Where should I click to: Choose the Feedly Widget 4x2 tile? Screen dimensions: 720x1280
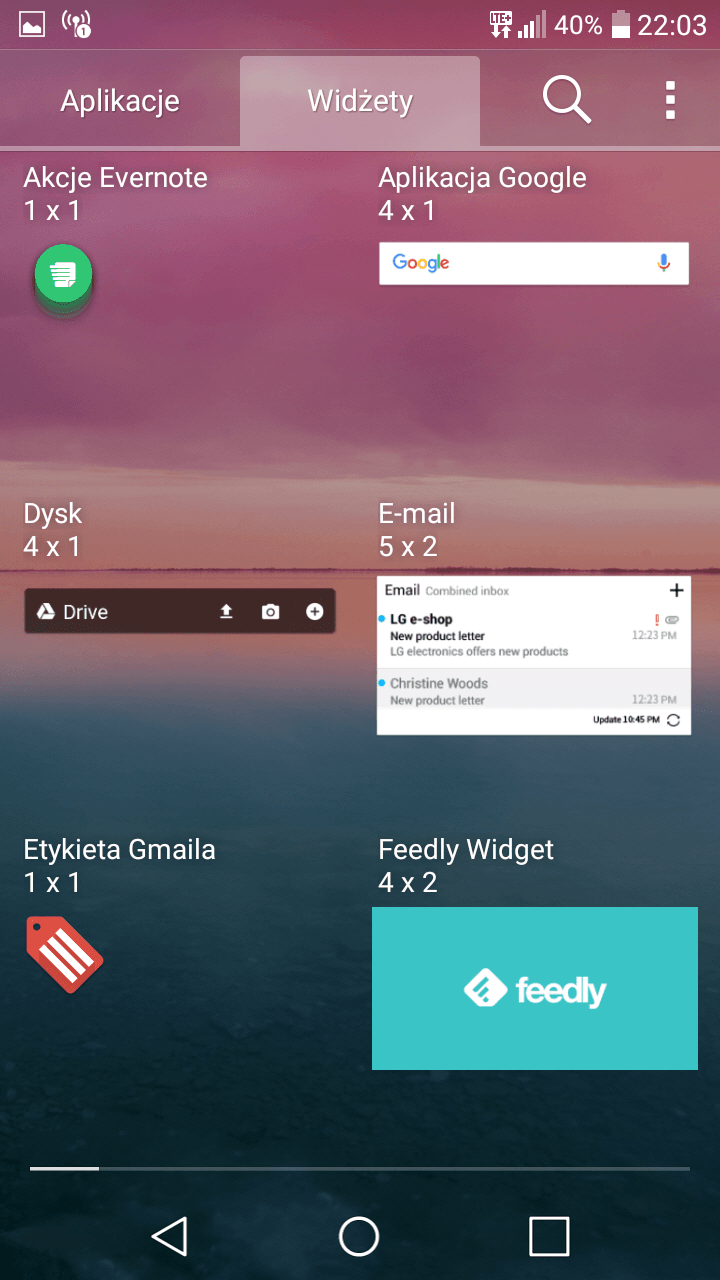pos(534,988)
